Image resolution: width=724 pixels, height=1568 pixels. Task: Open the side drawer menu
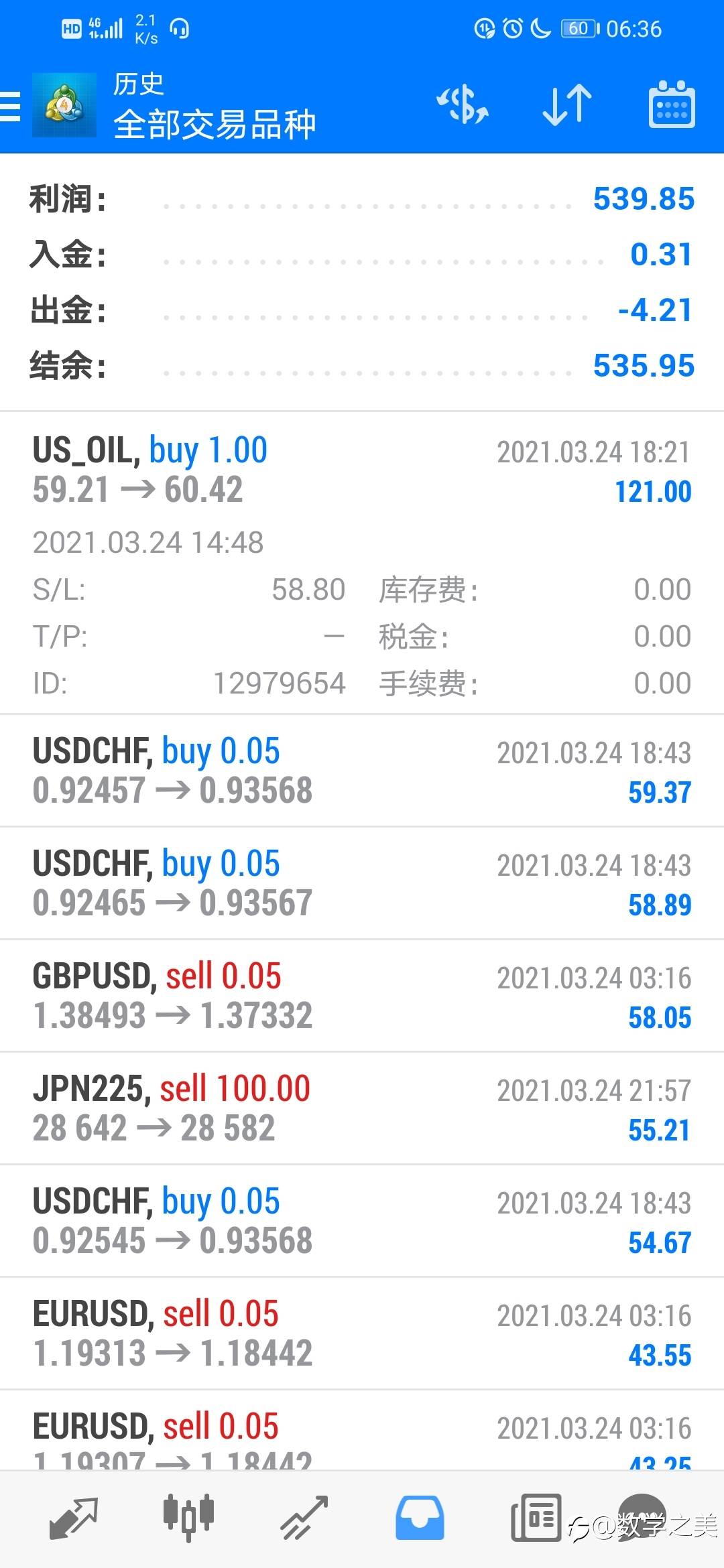pyautogui.click(x=12, y=106)
